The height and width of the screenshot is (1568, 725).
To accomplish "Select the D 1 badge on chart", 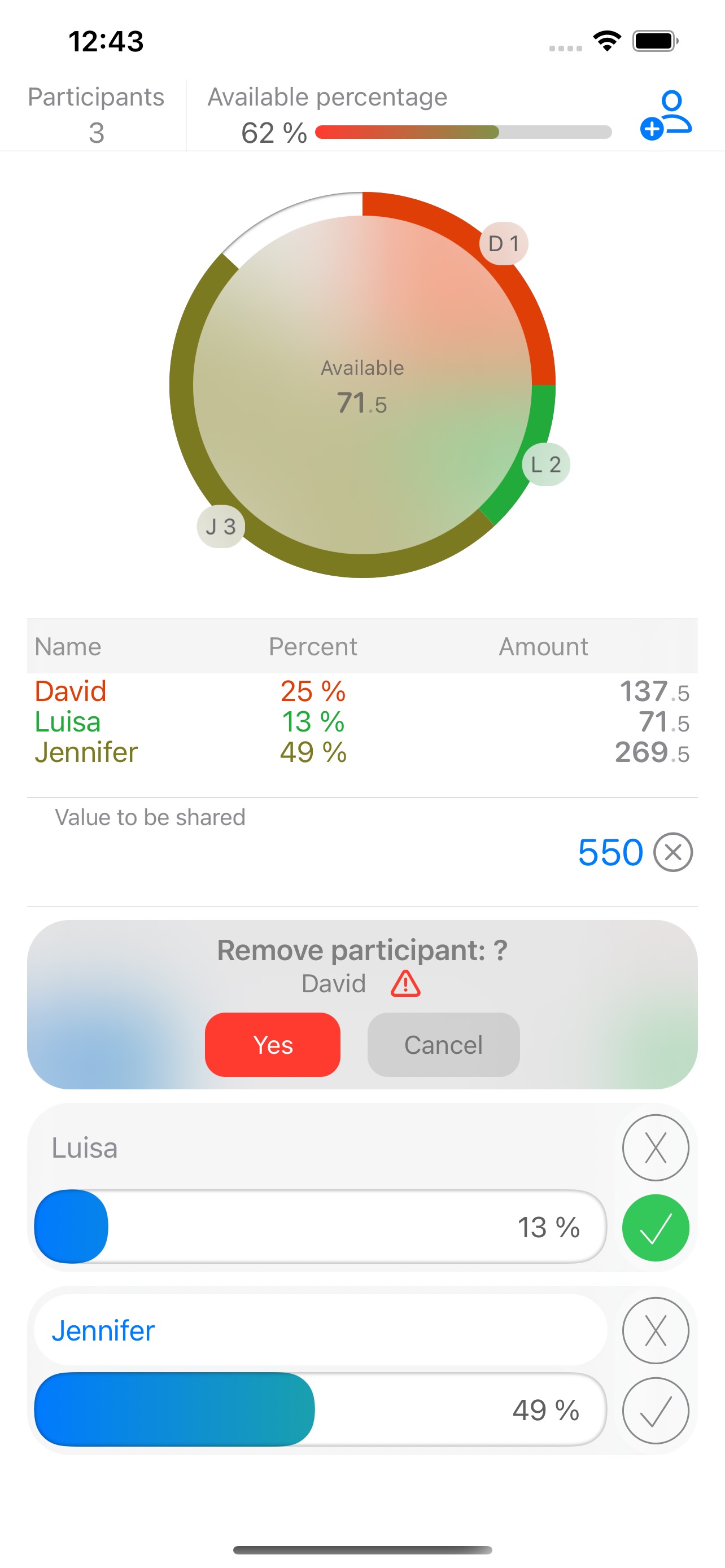I will [x=504, y=243].
